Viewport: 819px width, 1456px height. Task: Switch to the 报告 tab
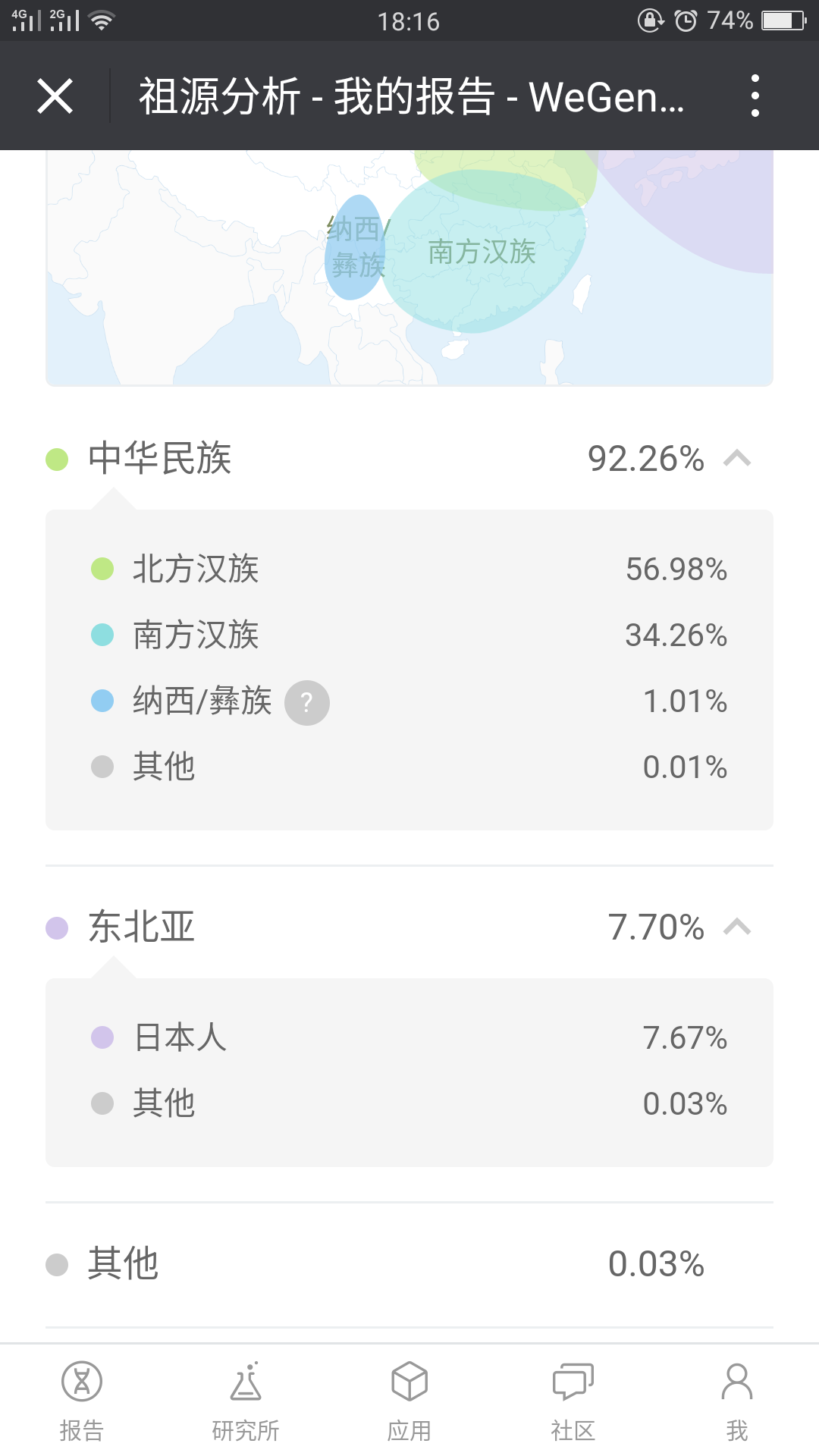pos(82,1401)
